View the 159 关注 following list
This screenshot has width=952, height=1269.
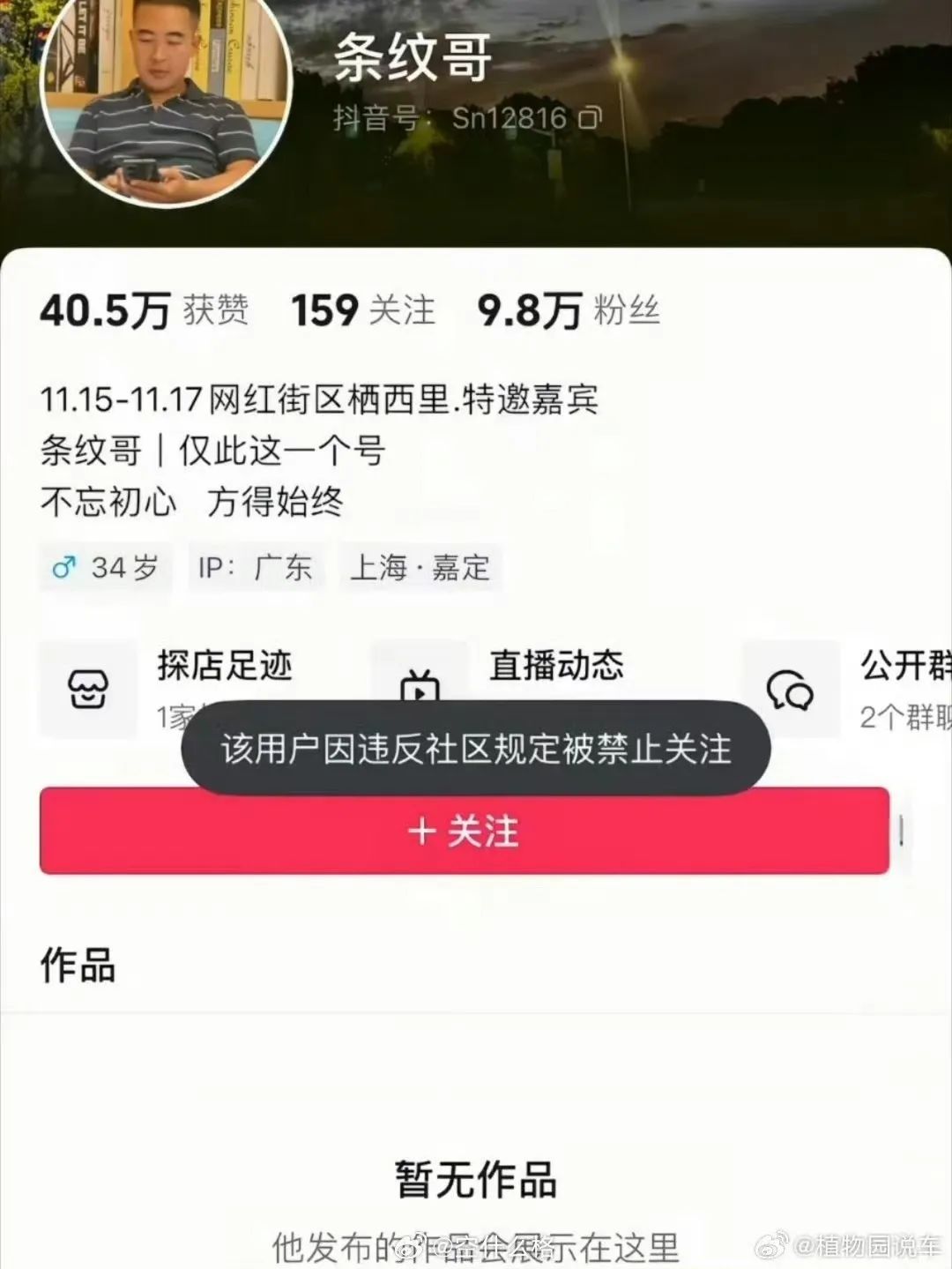point(363,310)
